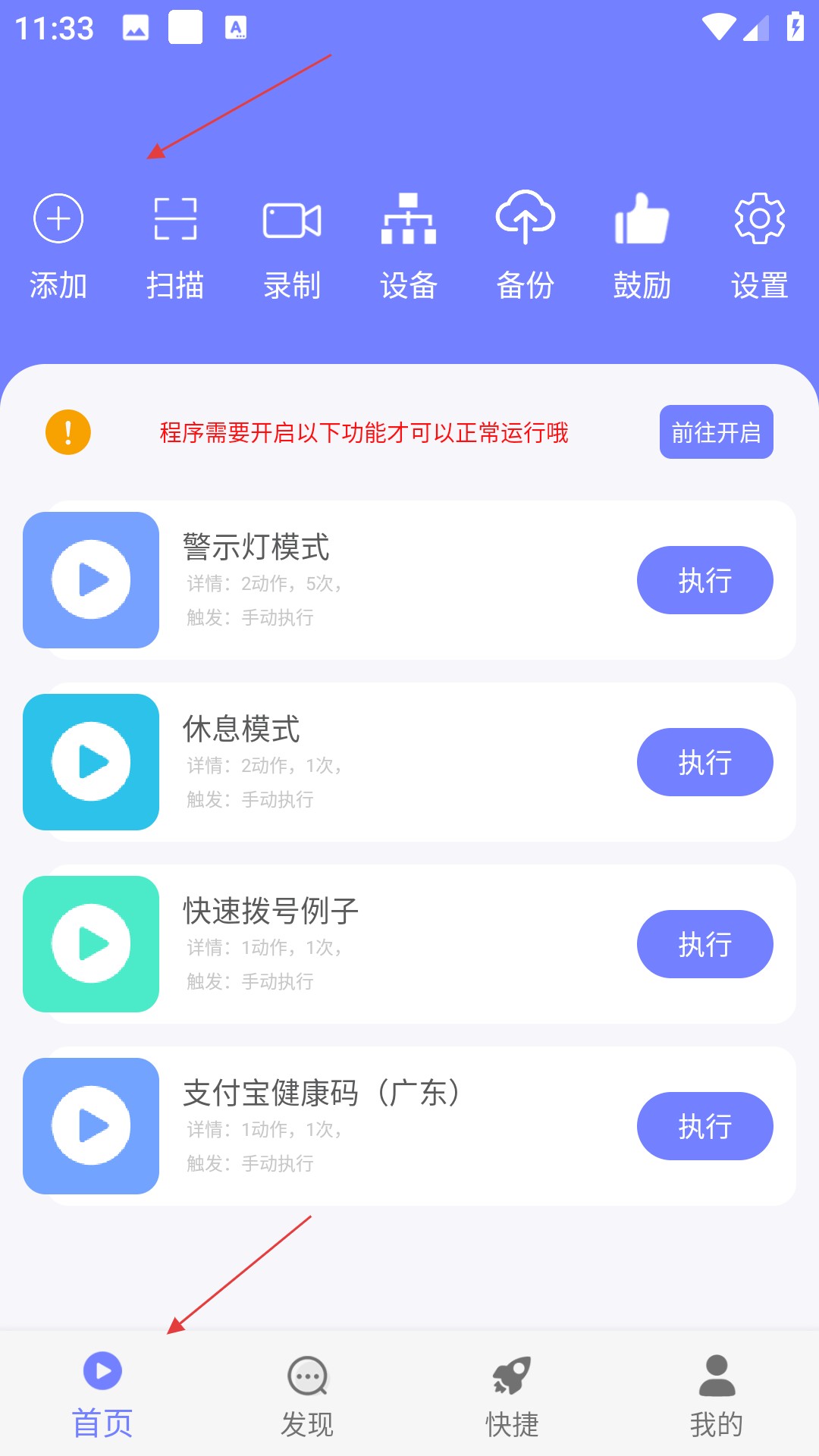Image resolution: width=819 pixels, height=1456 pixels.
Task: Run 休息模式 with its 执行 button
Action: point(704,762)
